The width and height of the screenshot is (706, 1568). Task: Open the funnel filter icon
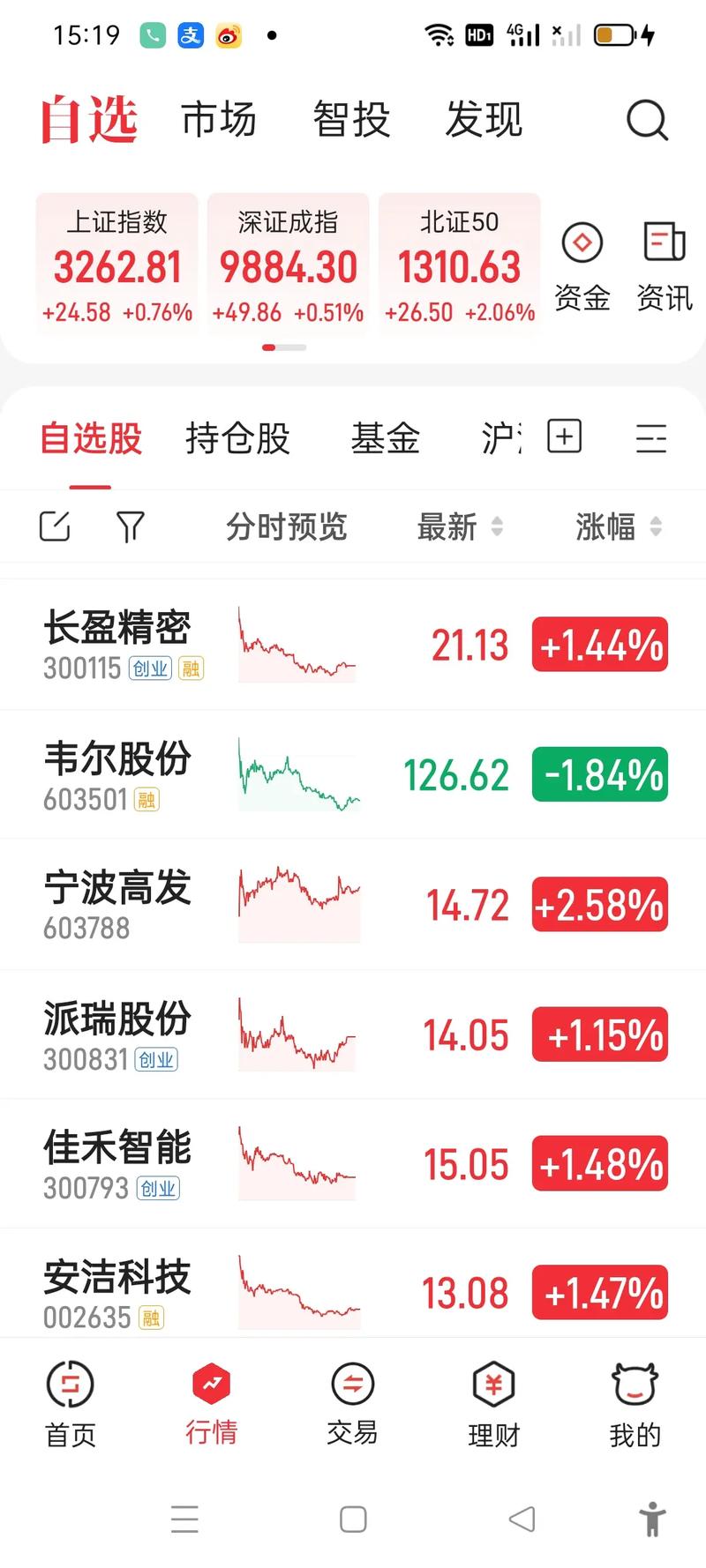click(131, 526)
